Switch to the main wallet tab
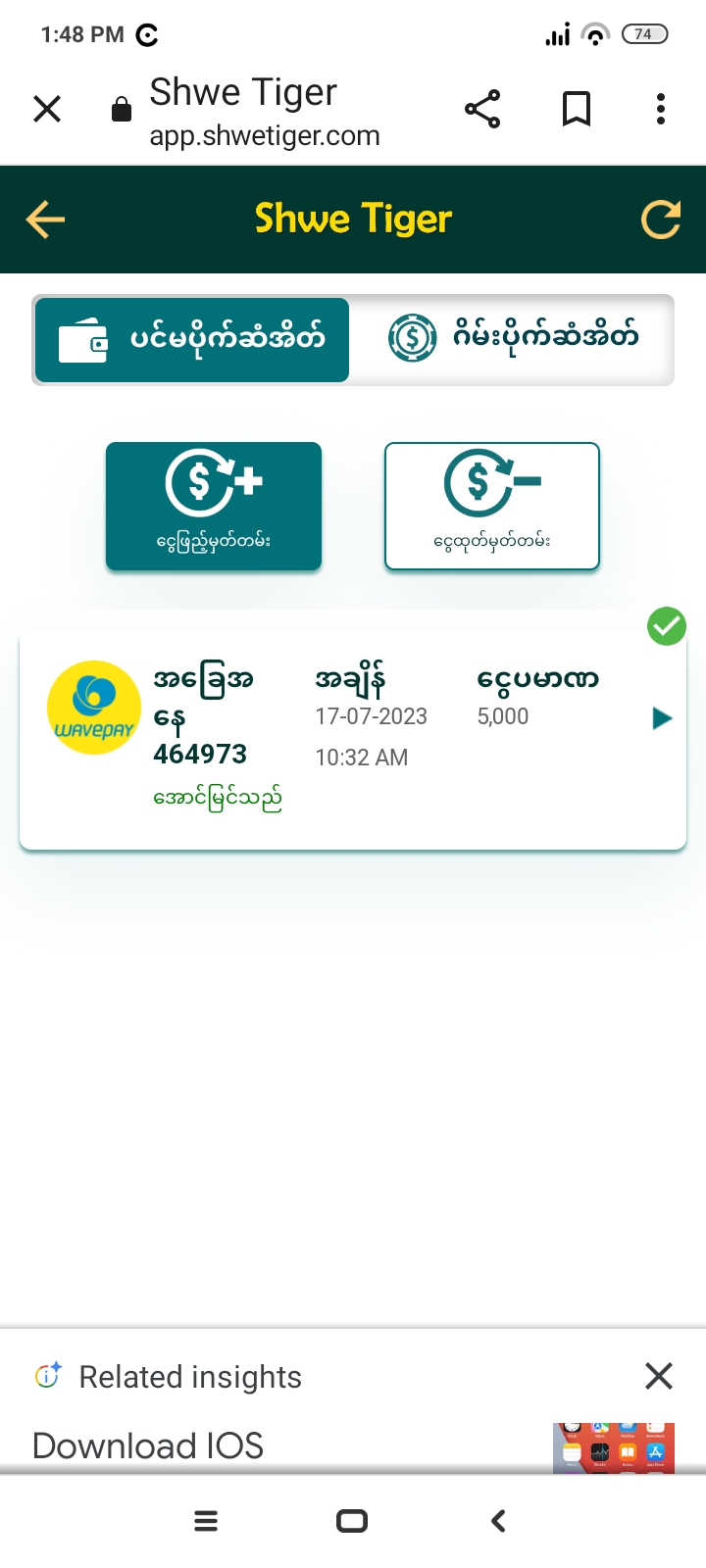The height and width of the screenshot is (1568, 706). [x=192, y=340]
